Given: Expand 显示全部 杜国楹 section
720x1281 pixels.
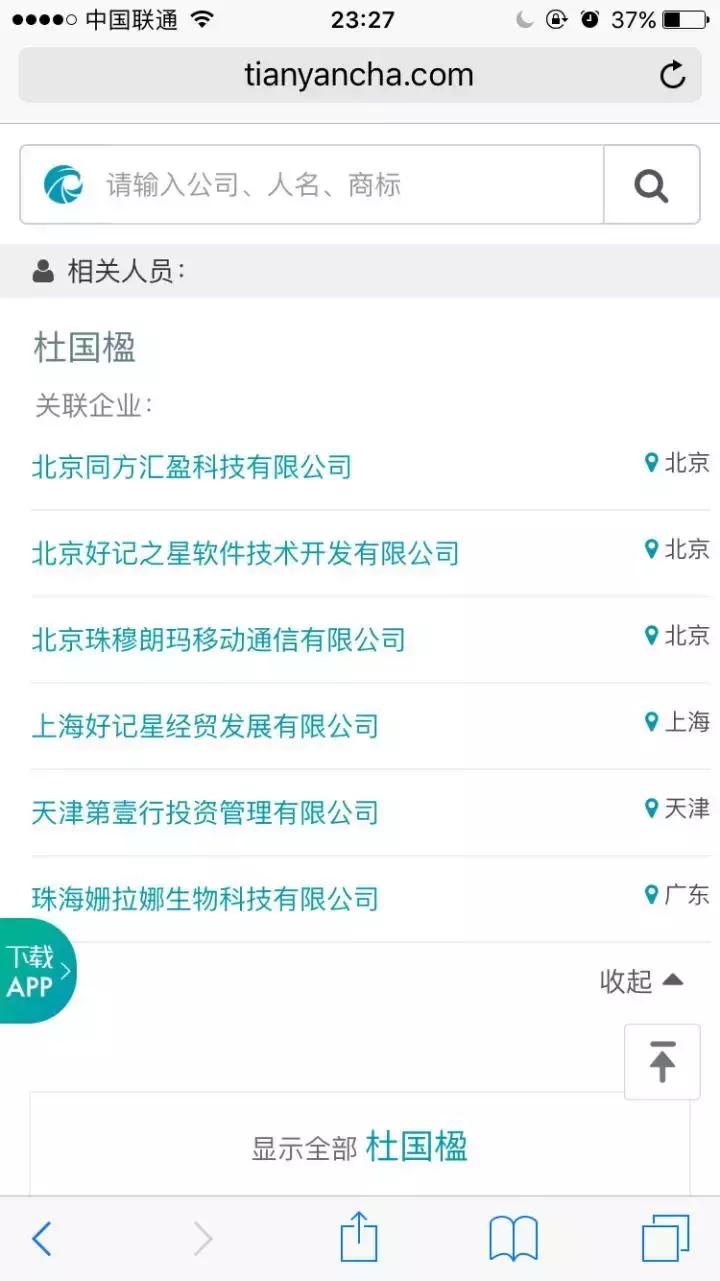Looking at the screenshot, I should (360, 1147).
